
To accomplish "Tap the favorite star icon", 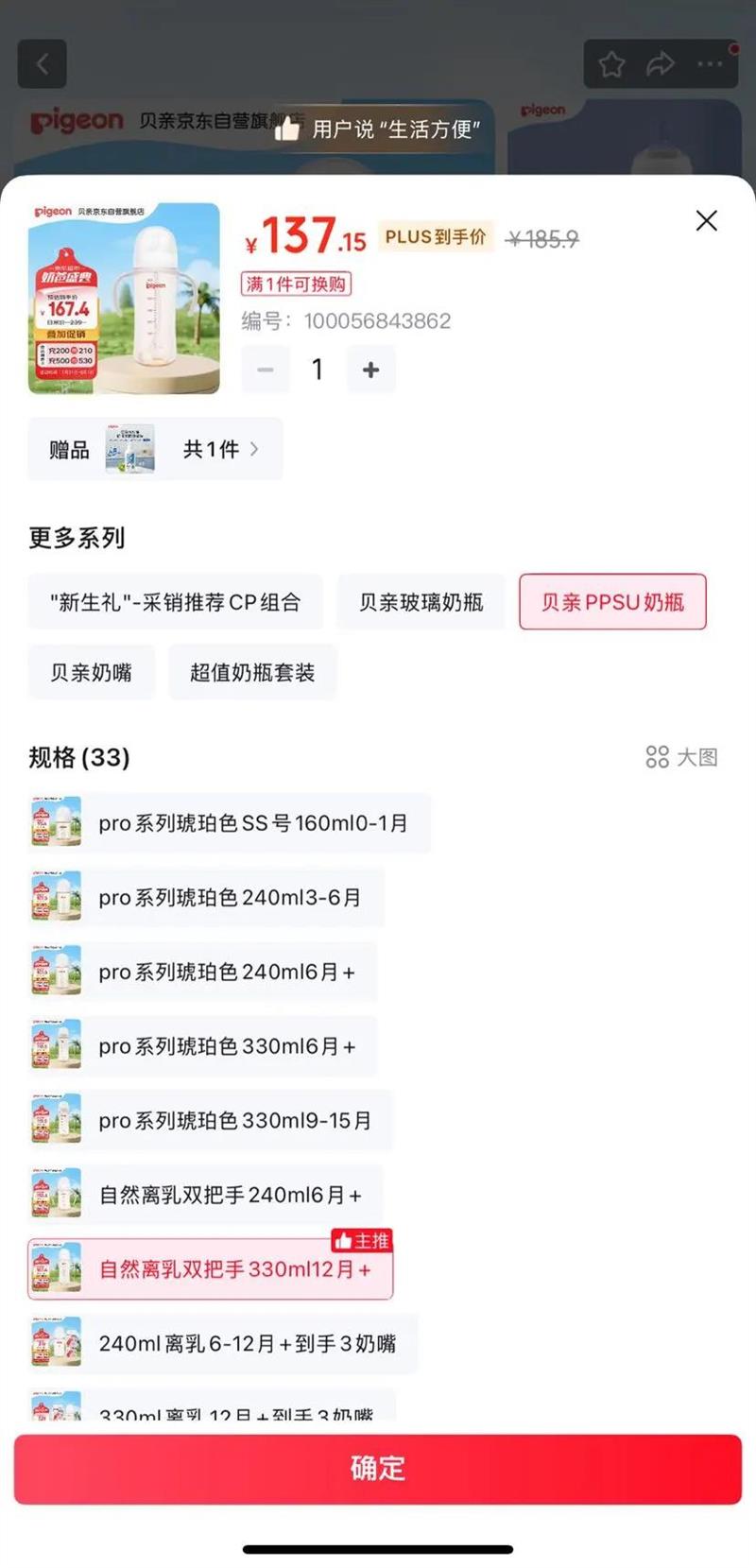I will click(611, 63).
